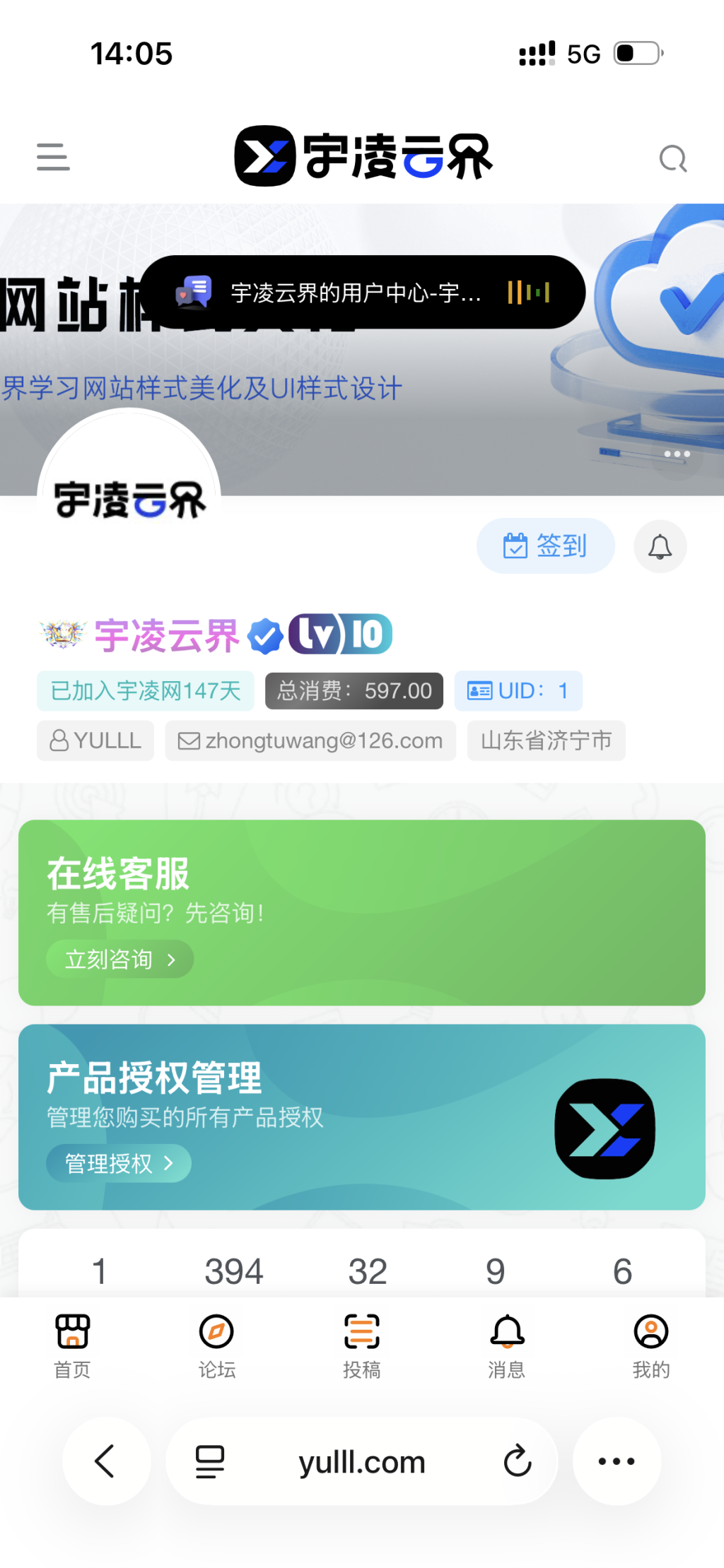Tap the yulll.com address bar
Viewport: 724px width, 1568px height.
(362, 1461)
